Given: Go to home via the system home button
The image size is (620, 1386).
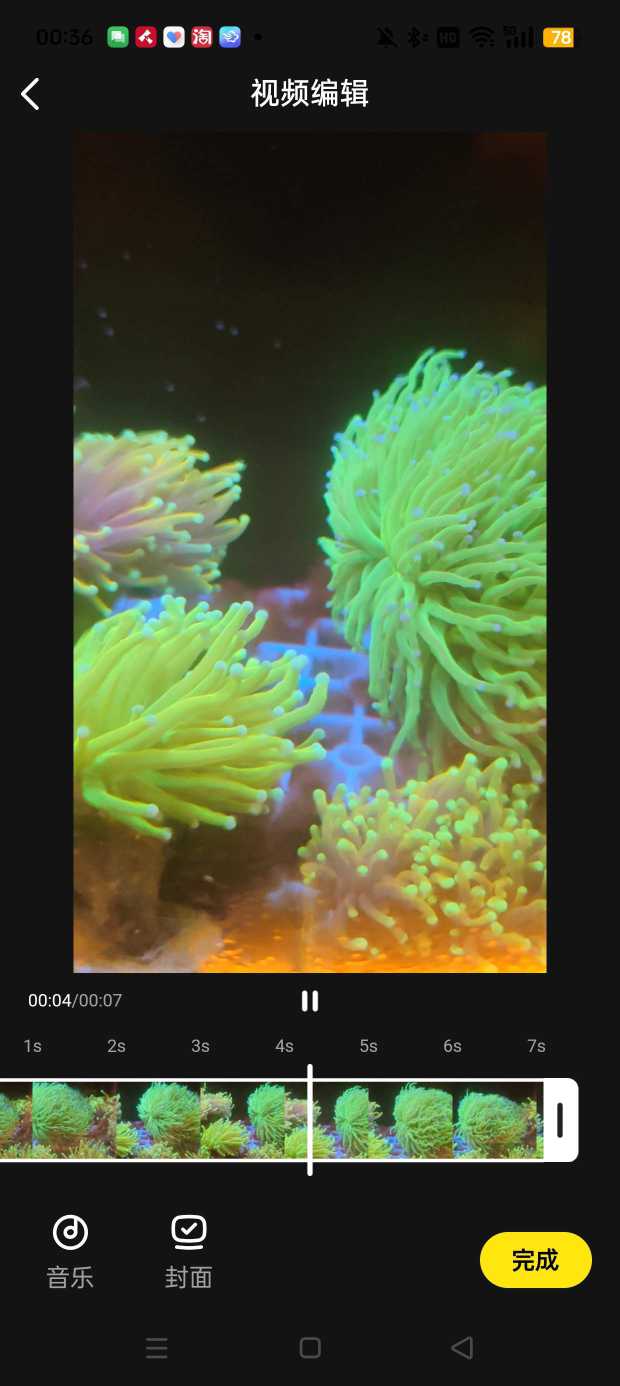Looking at the screenshot, I should [x=310, y=1348].
